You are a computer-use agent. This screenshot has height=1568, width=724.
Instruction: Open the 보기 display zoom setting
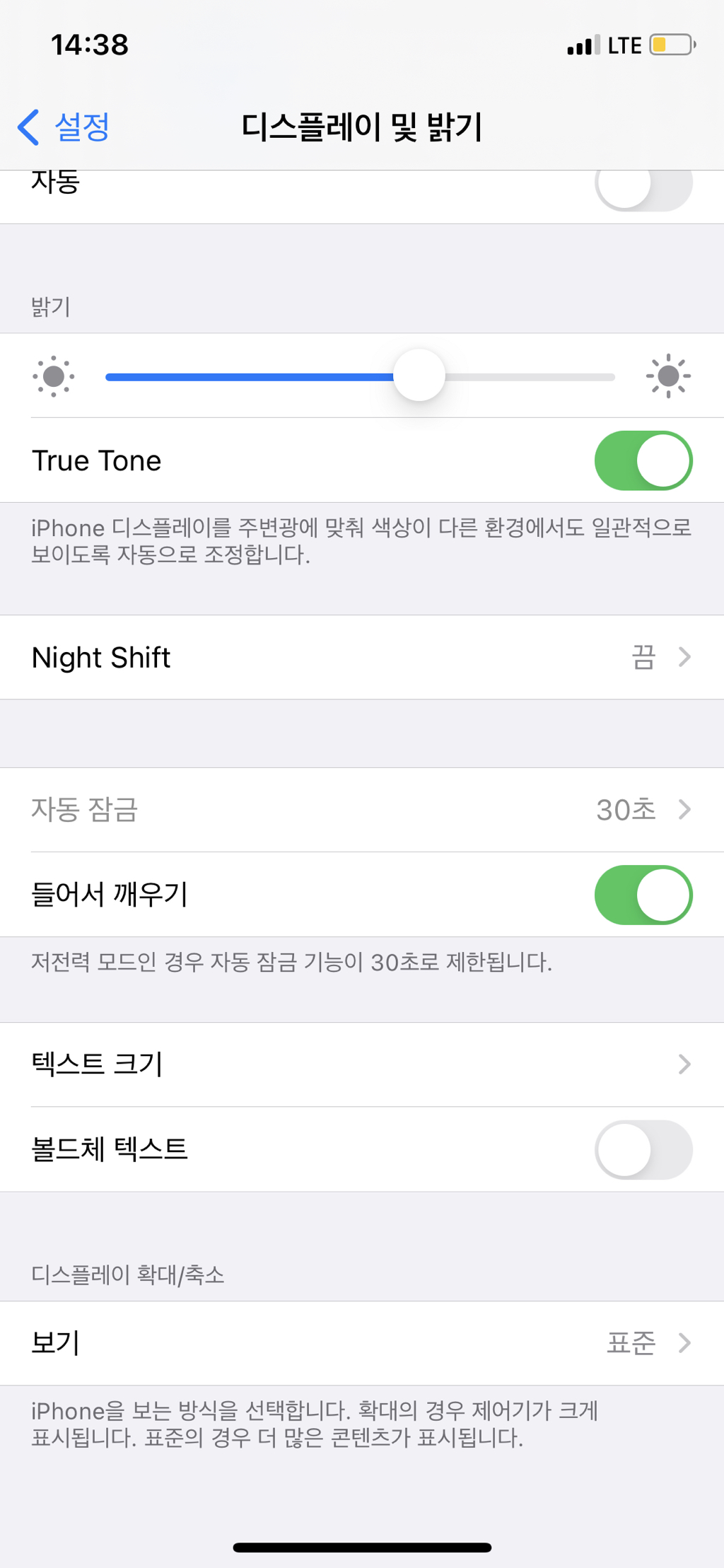362,1342
